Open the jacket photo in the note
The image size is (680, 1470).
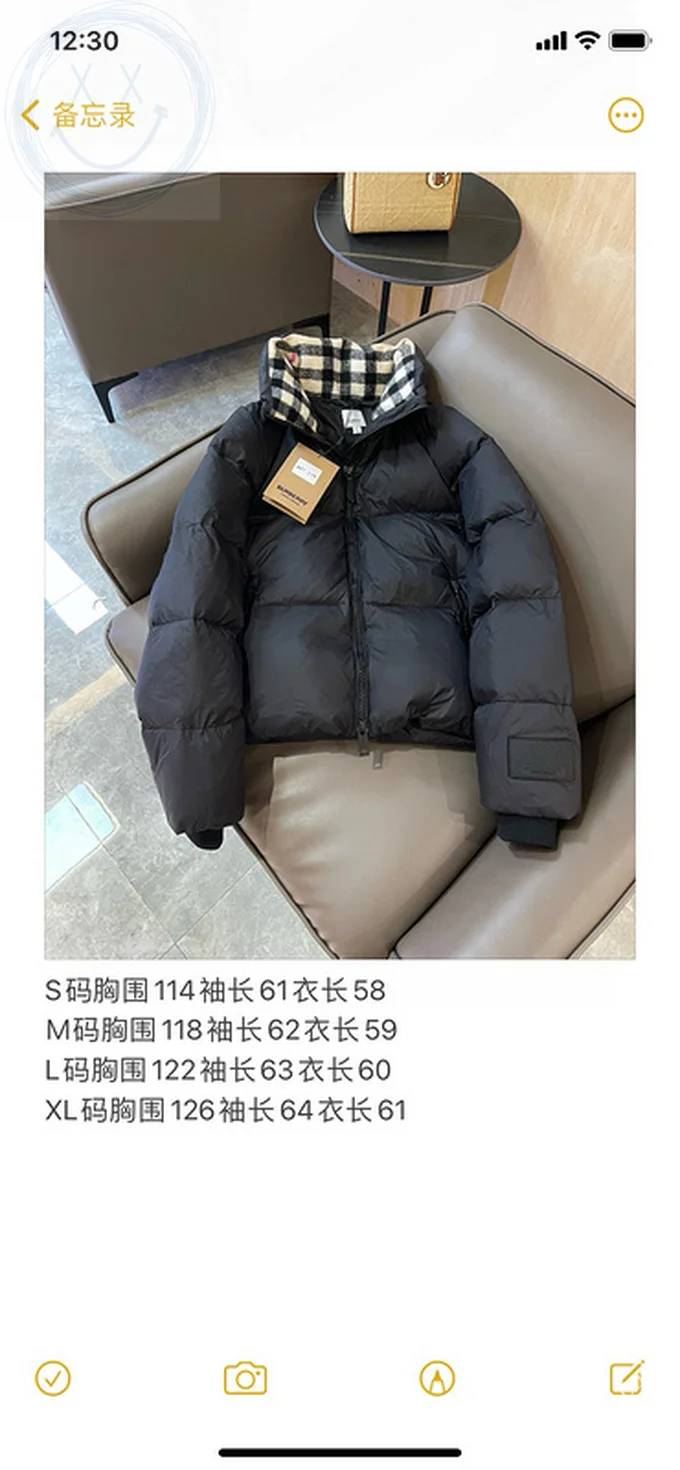(x=340, y=565)
